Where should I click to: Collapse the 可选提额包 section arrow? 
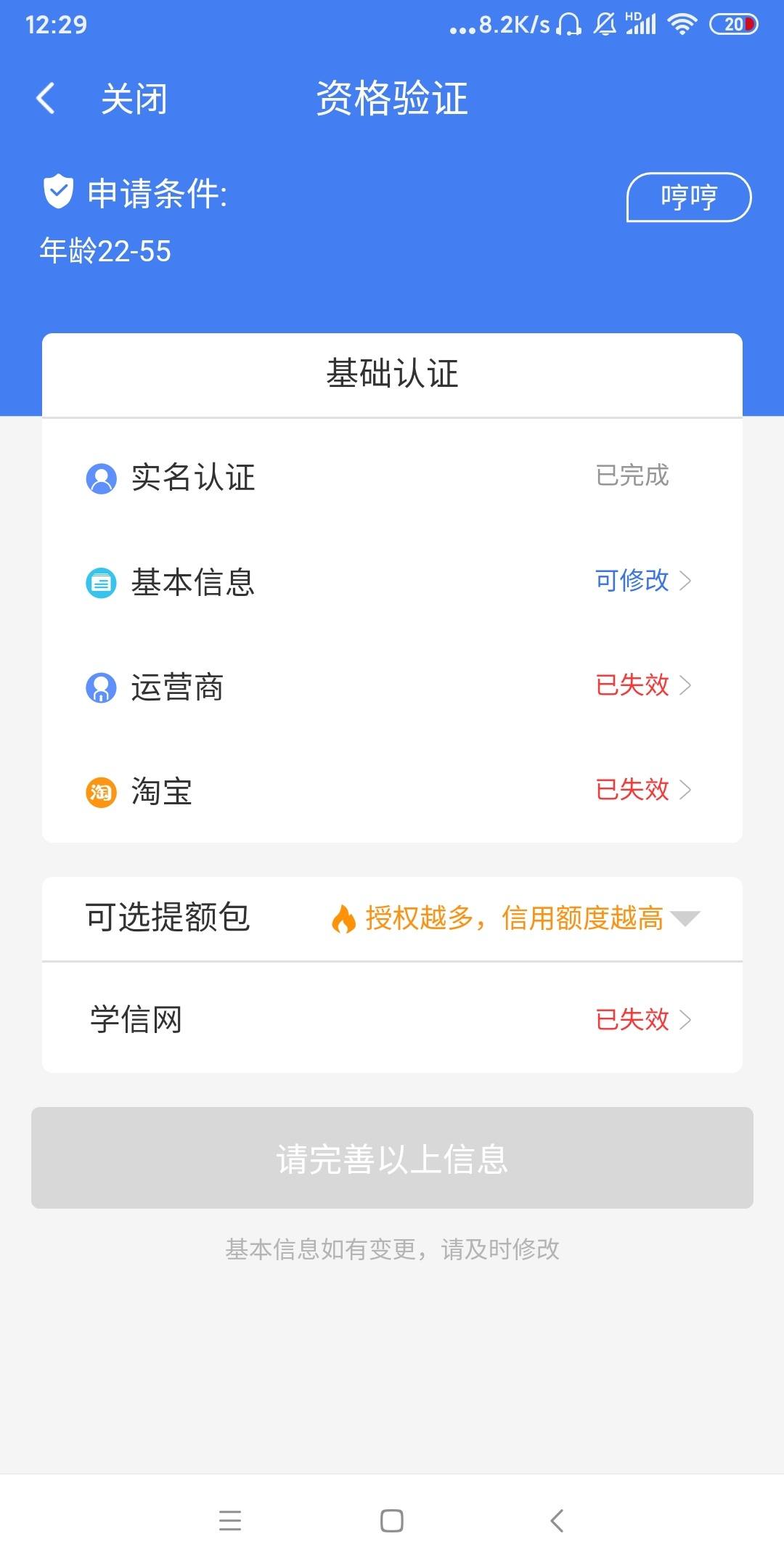point(685,918)
